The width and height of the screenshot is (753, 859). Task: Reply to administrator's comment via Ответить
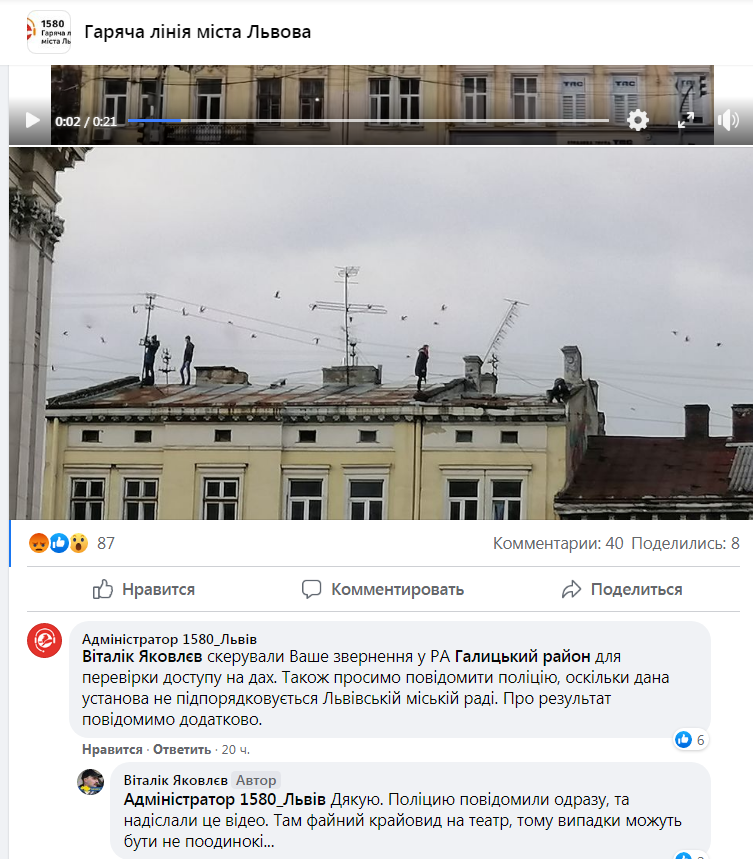click(181, 749)
